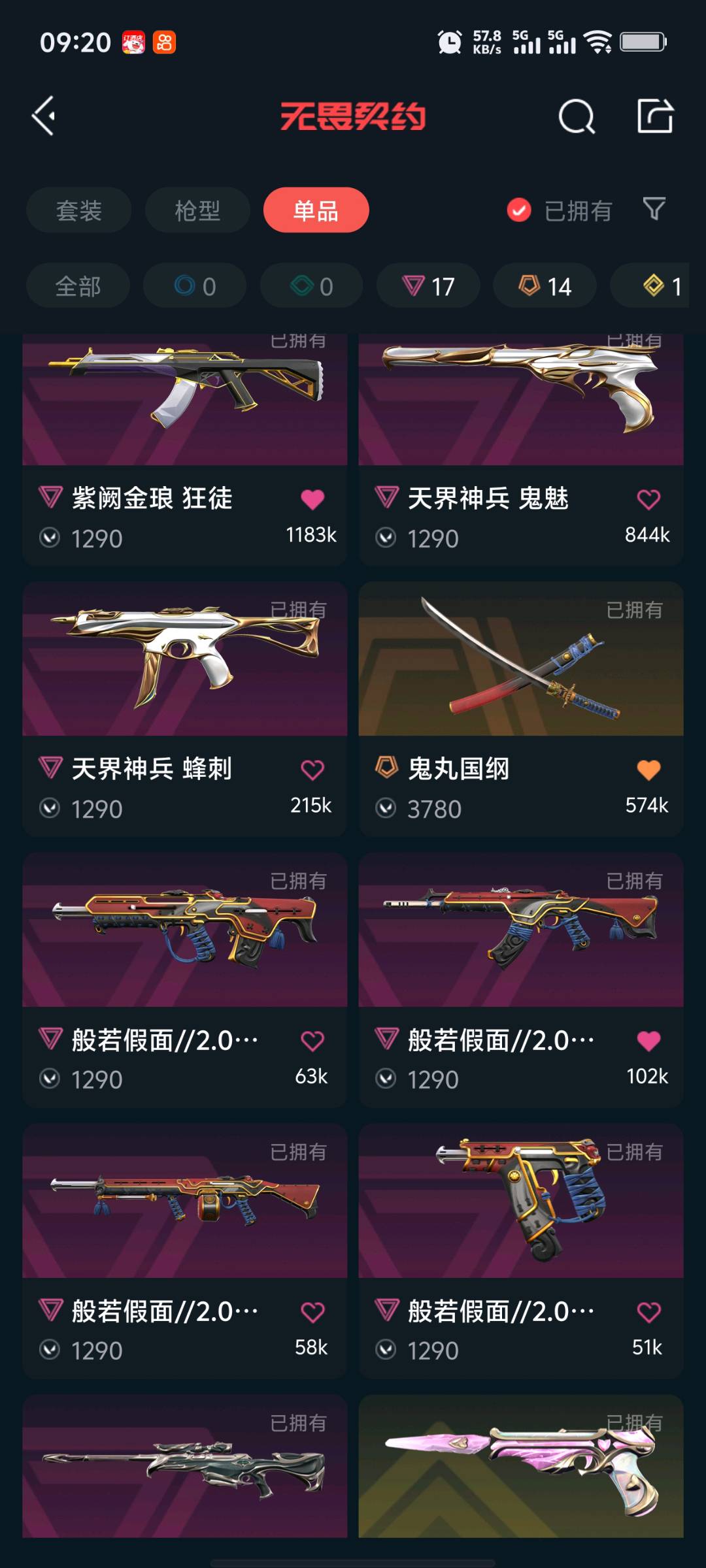
Task: Go back using the top-left arrow
Action: [44, 116]
